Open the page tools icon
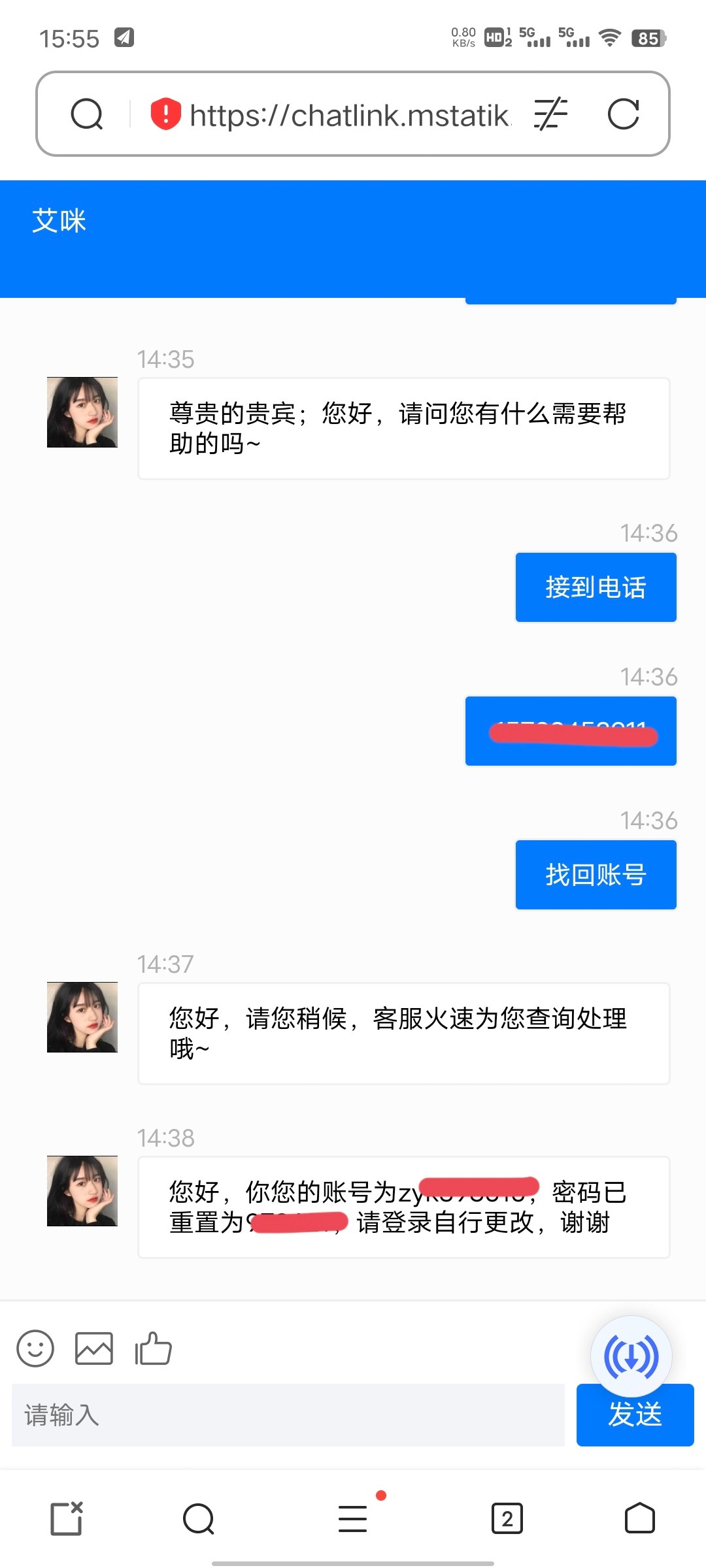 (550, 114)
